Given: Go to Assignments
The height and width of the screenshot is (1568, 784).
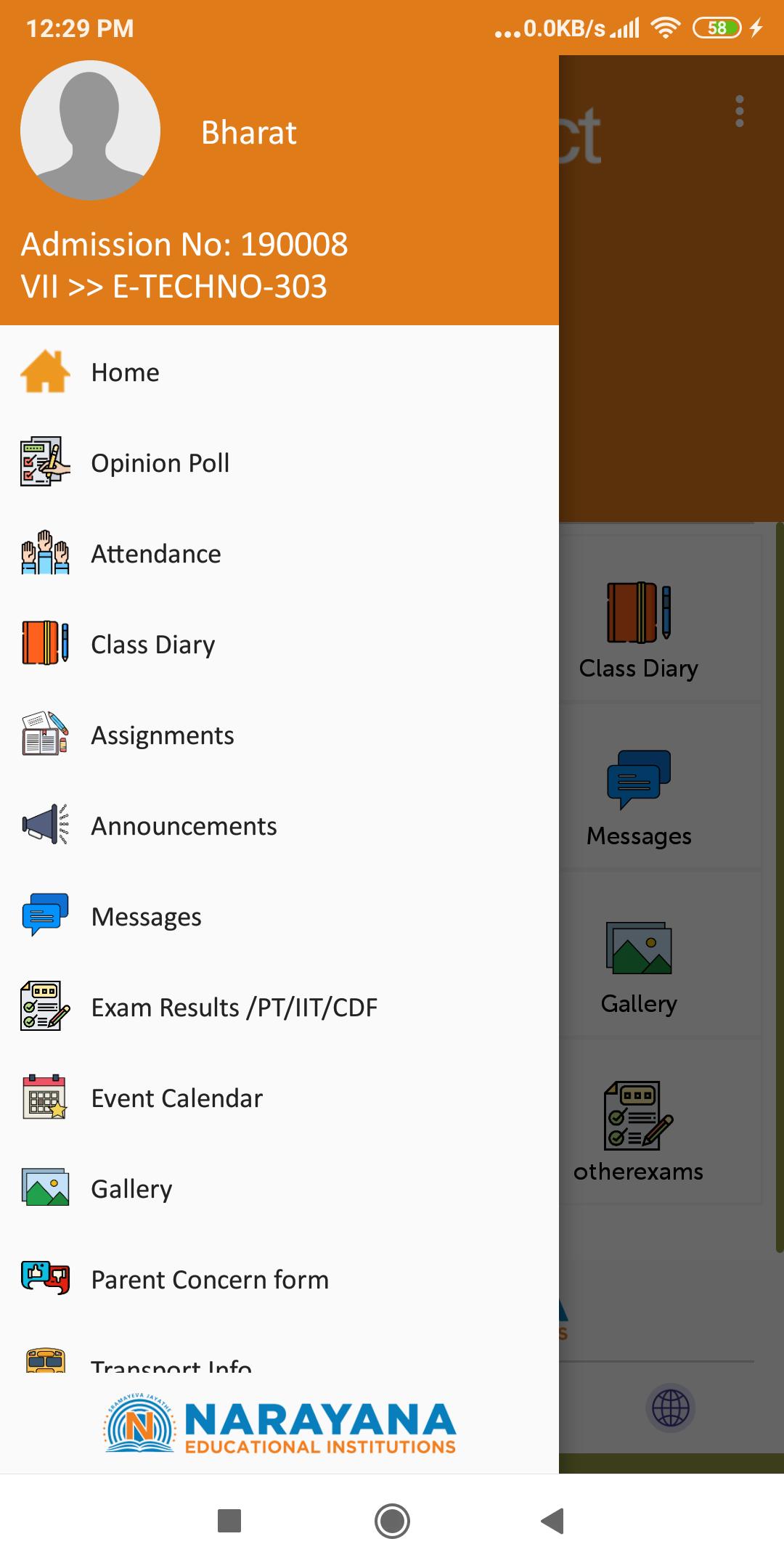Looking at the screenshot, I should click(x=162, y=735).
